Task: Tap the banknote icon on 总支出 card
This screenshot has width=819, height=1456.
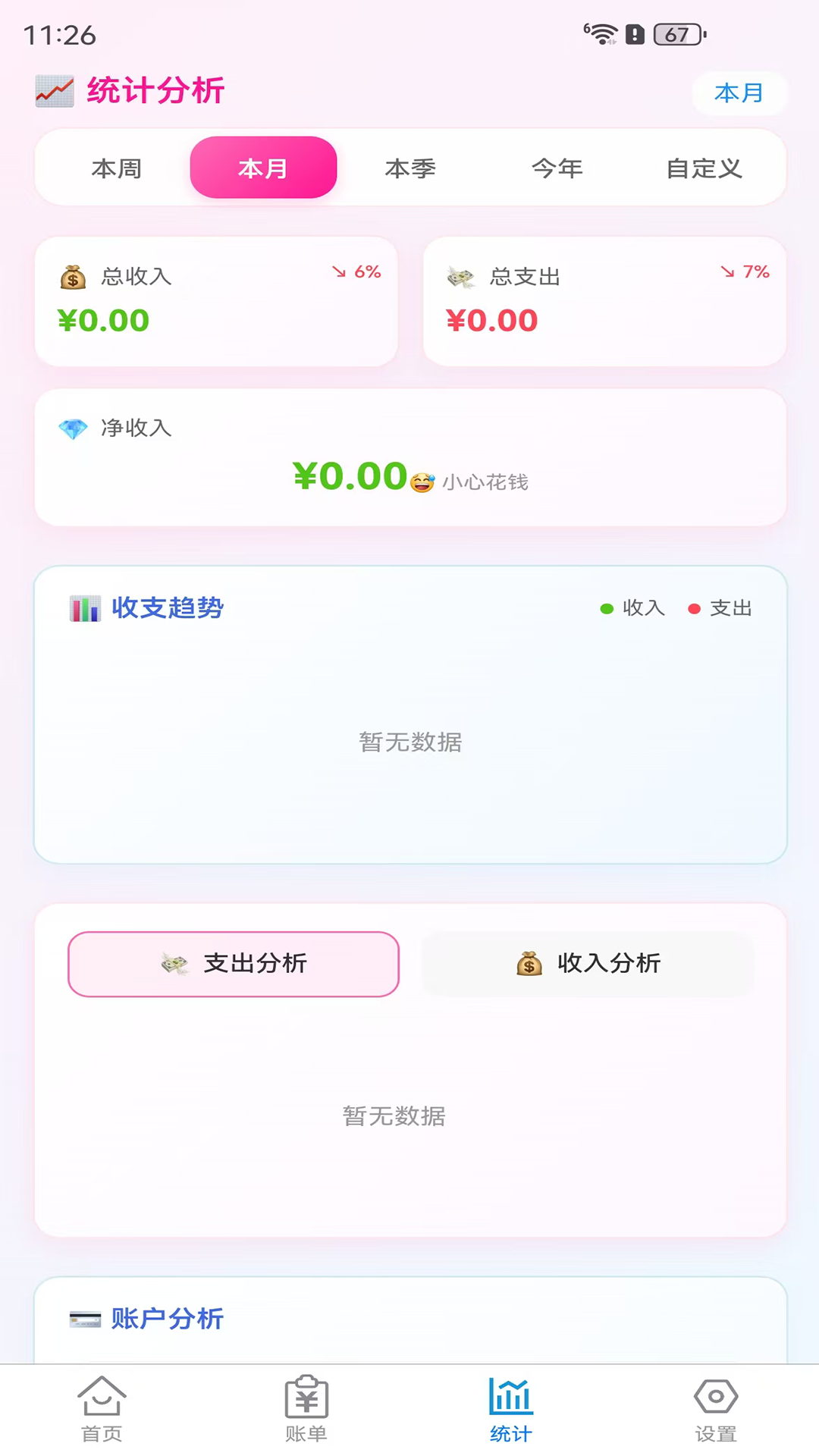Action: pyautogui.click(x=460, y=277)
